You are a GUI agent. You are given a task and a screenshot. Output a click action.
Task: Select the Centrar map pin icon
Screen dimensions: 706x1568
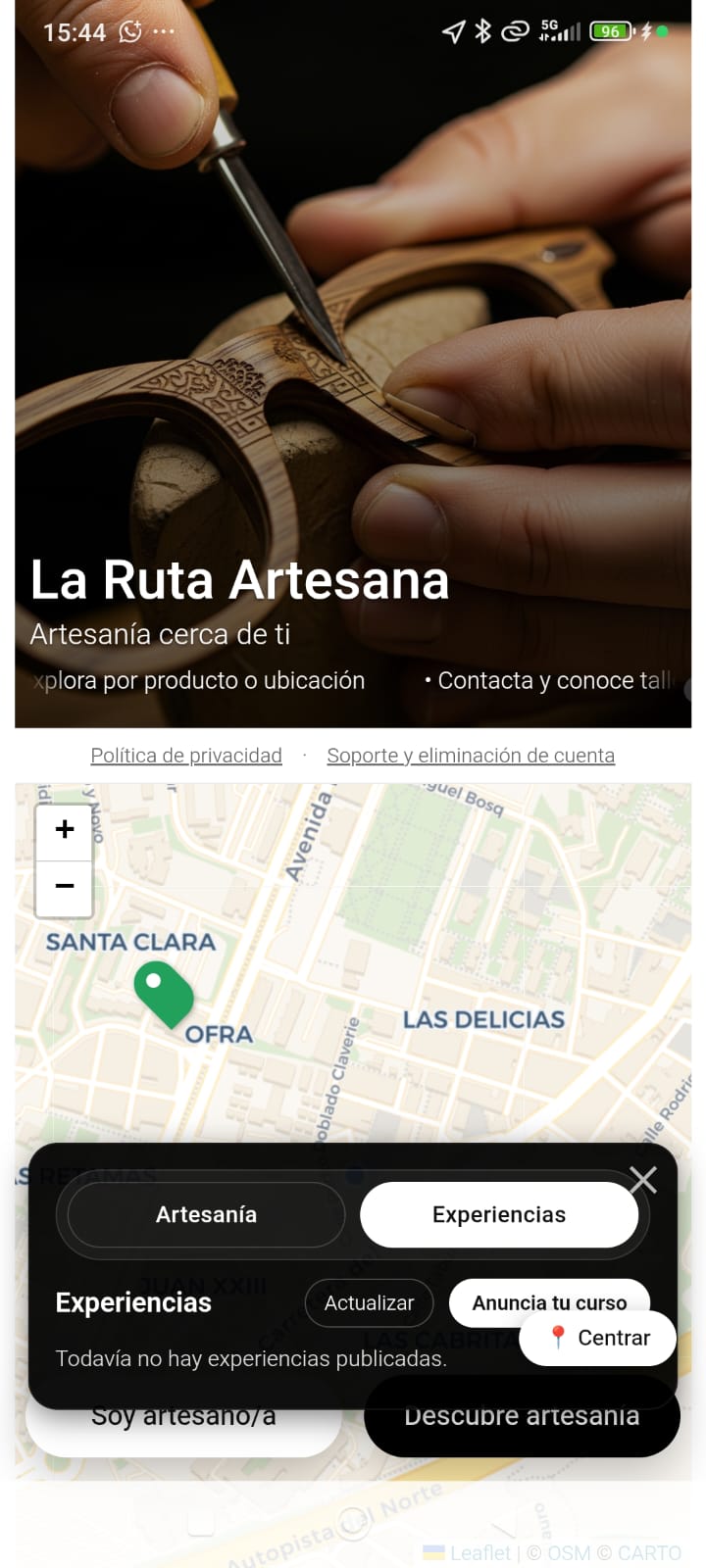coord(557,1337)
